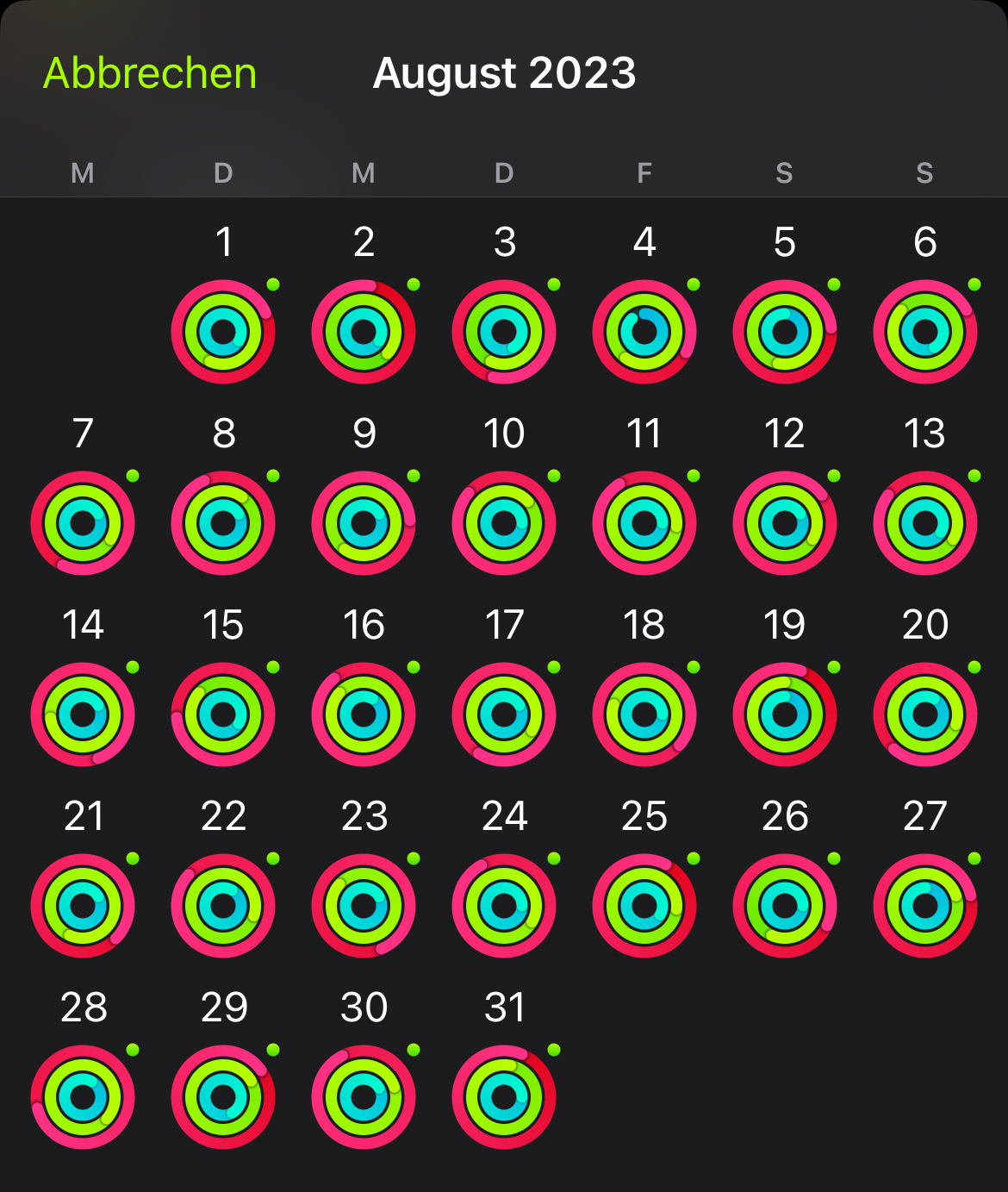Select August 4 in the calendar
Screen dimensions: 1008x1192
pyautogui.click(x=644, y=332)
